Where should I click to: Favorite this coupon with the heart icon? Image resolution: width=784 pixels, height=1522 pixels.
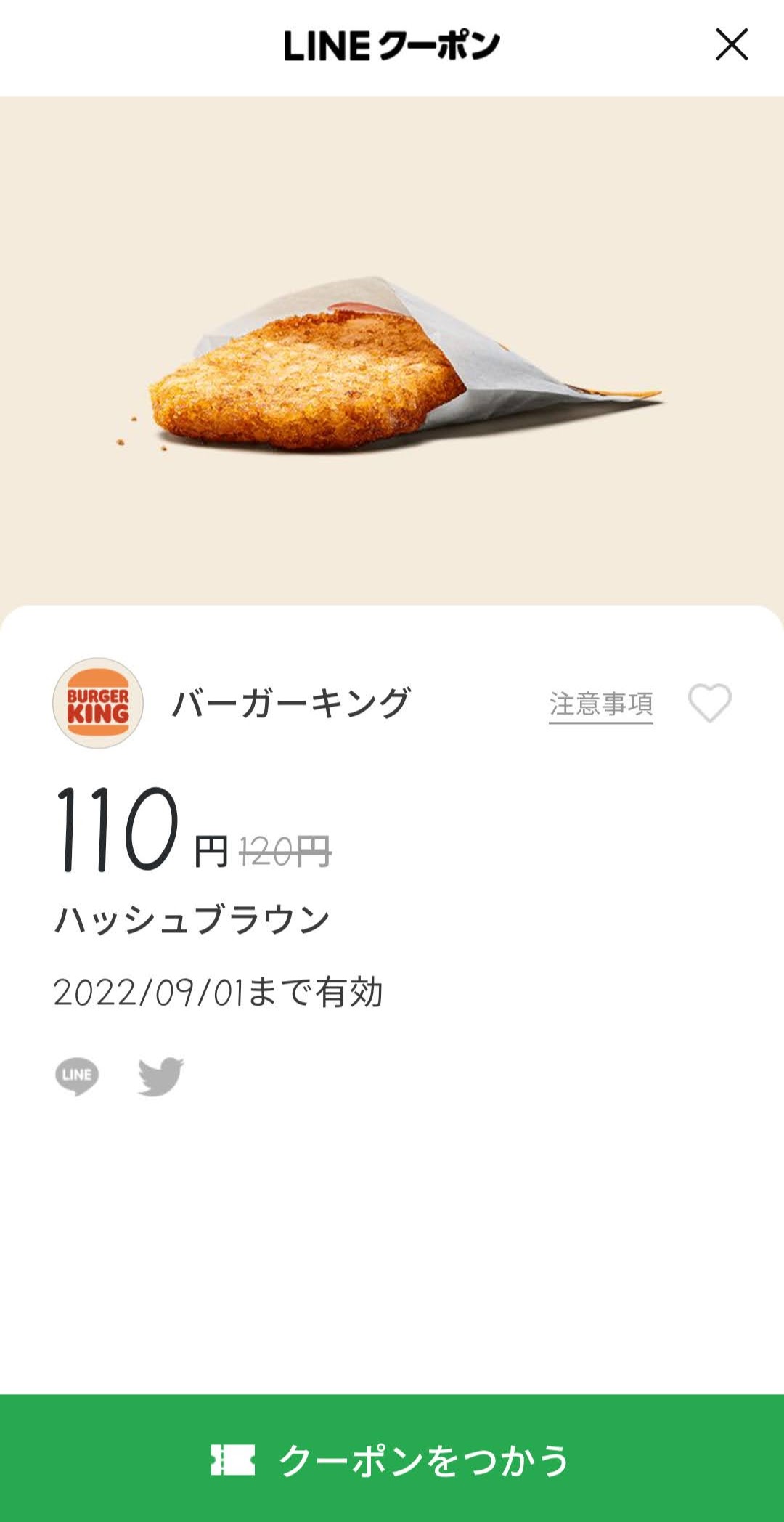(x=709, y=703)
